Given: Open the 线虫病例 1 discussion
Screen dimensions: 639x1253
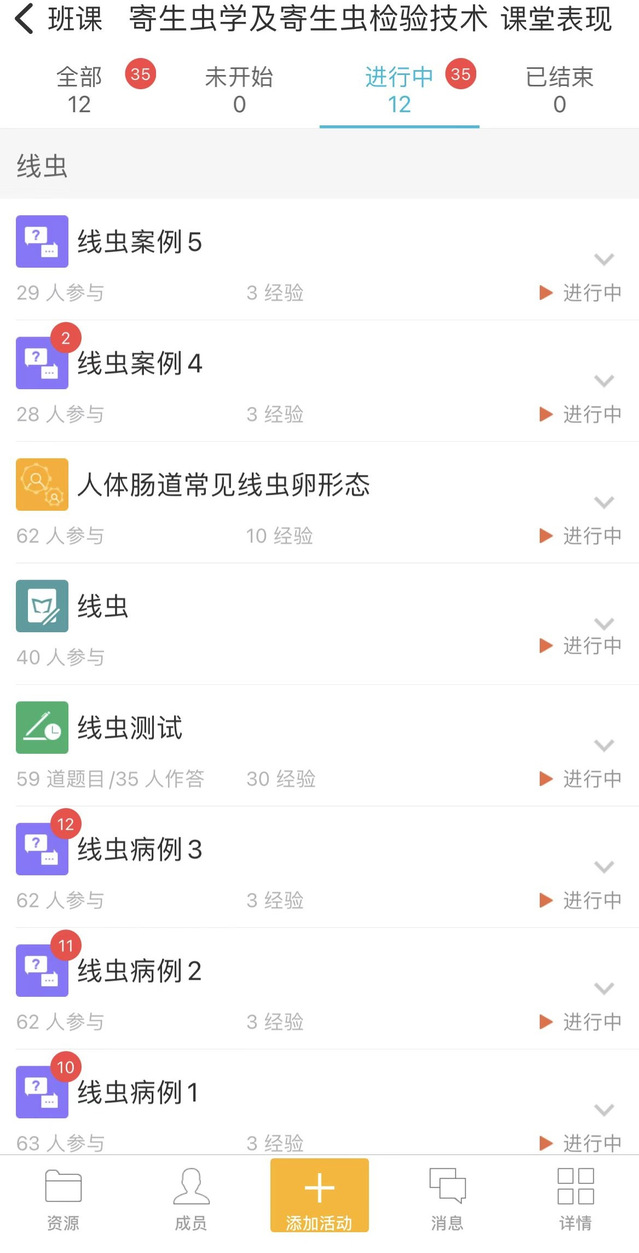Looking at the screenshot, I should tap(138, 1093).
